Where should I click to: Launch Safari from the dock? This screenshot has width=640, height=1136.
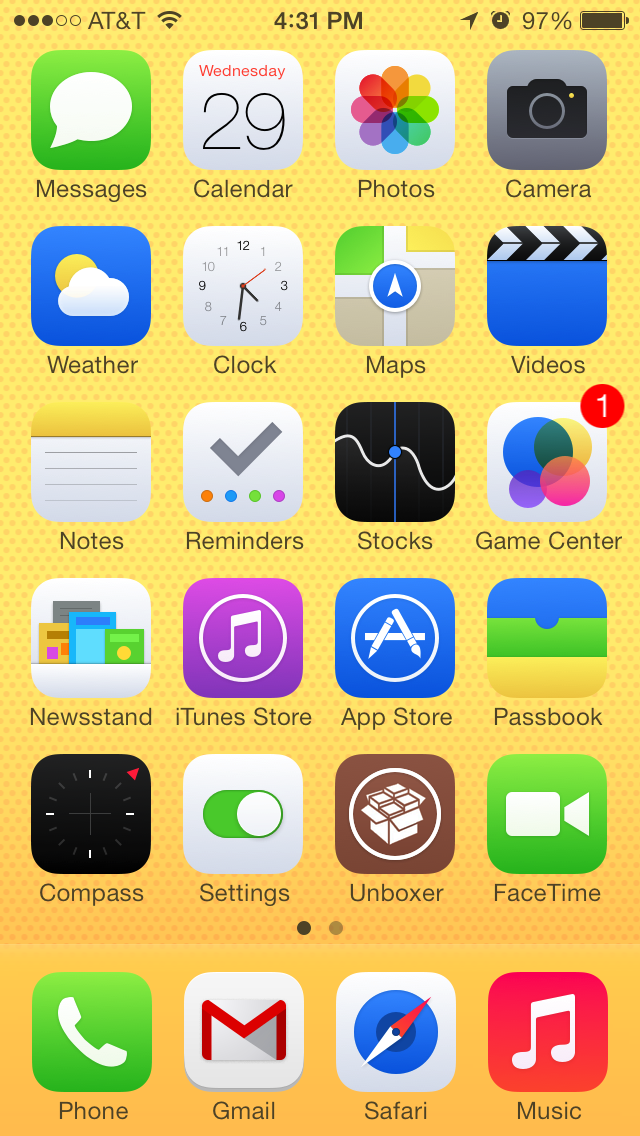(x=396, y=1032)
